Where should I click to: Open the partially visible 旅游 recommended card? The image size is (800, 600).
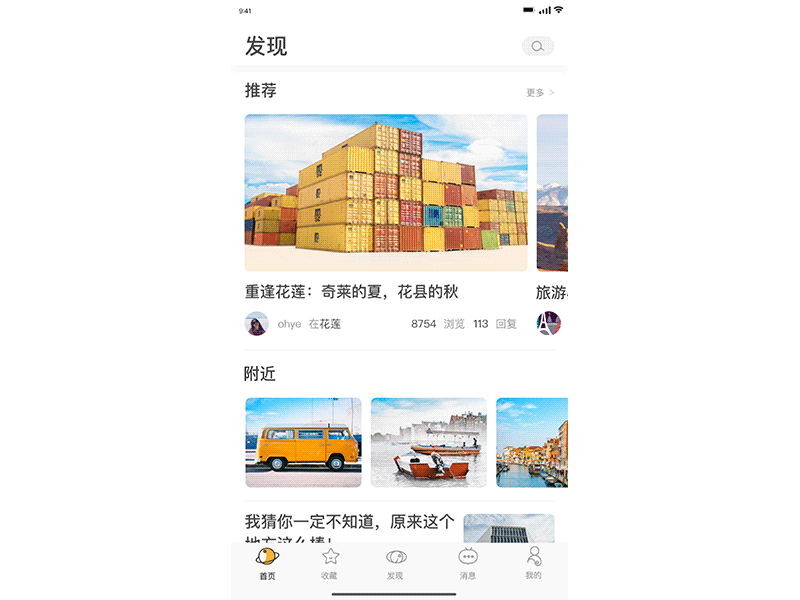[x=552, y=193]
